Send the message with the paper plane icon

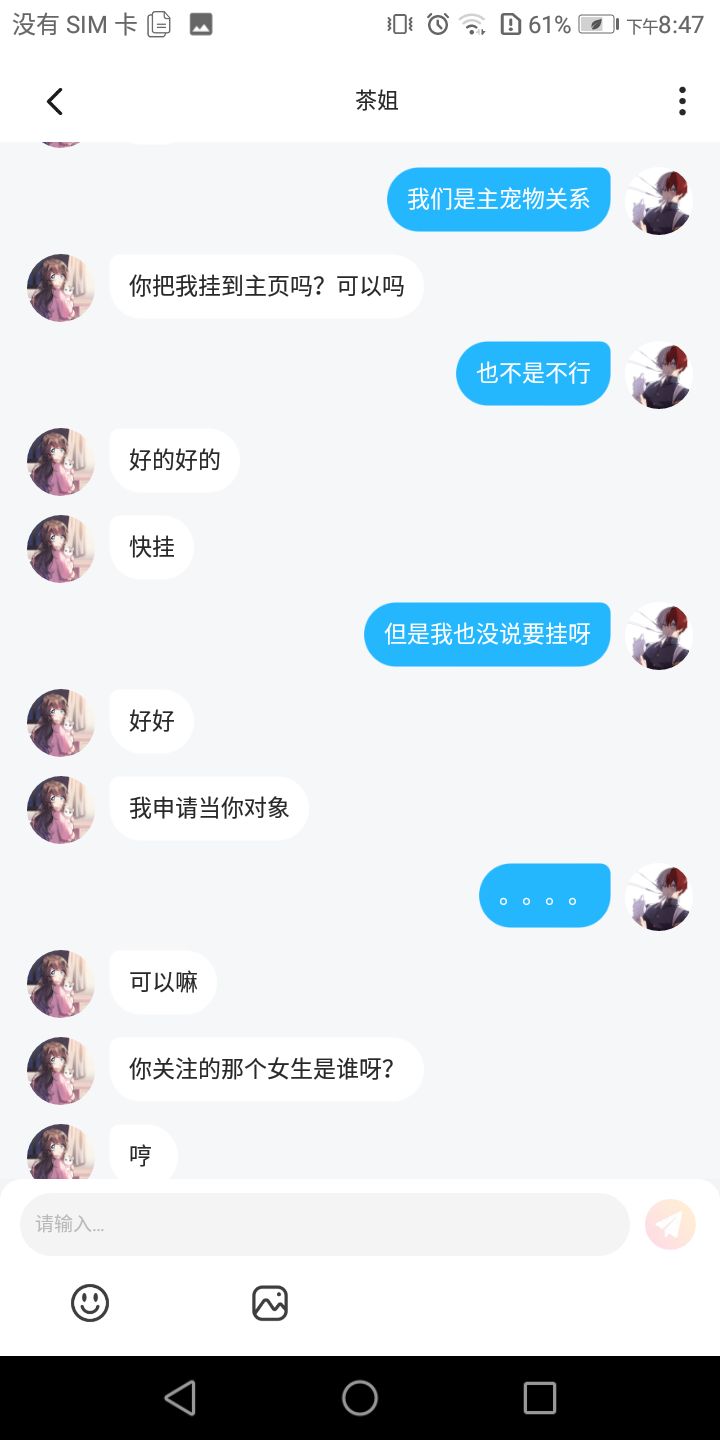click(670, 1224)
